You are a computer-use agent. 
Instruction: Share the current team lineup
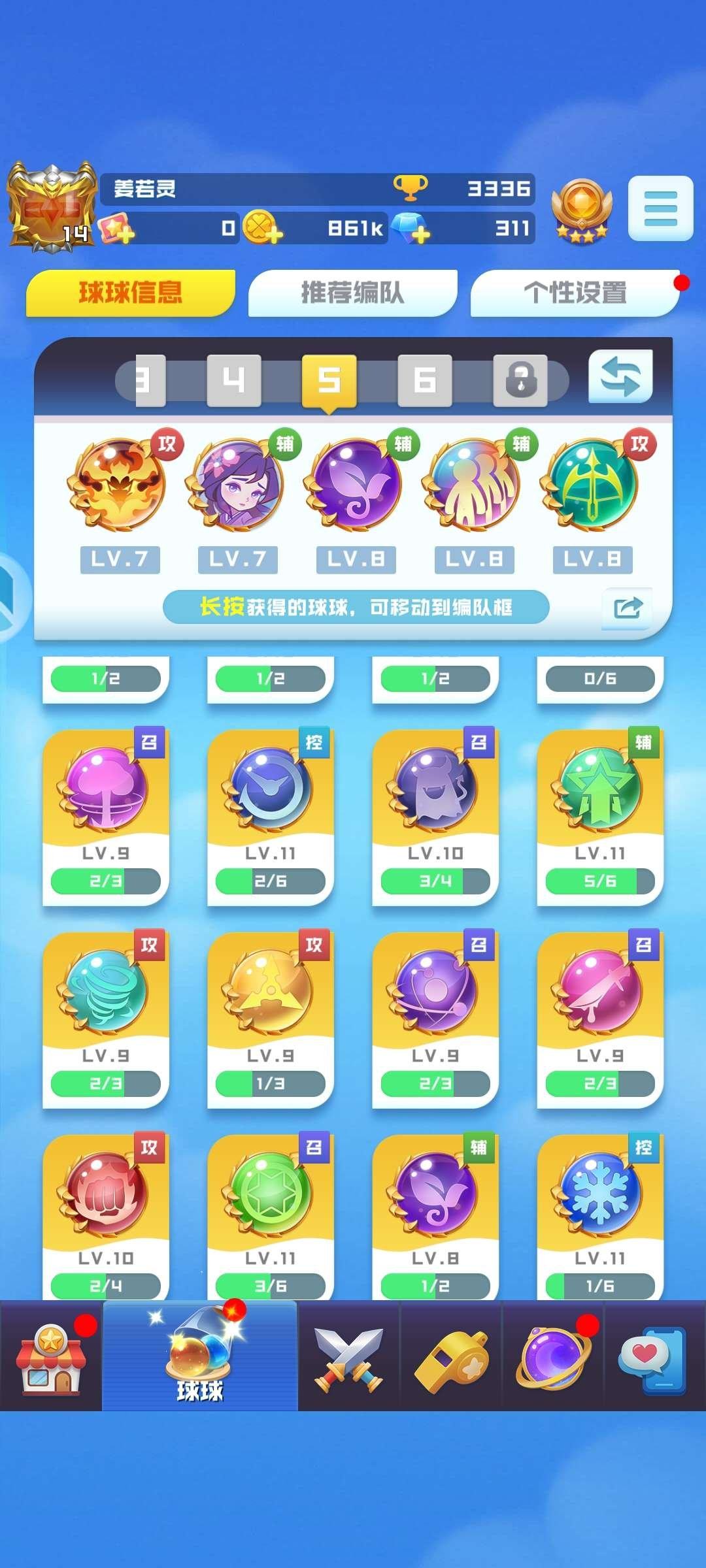tap(628, 608)
